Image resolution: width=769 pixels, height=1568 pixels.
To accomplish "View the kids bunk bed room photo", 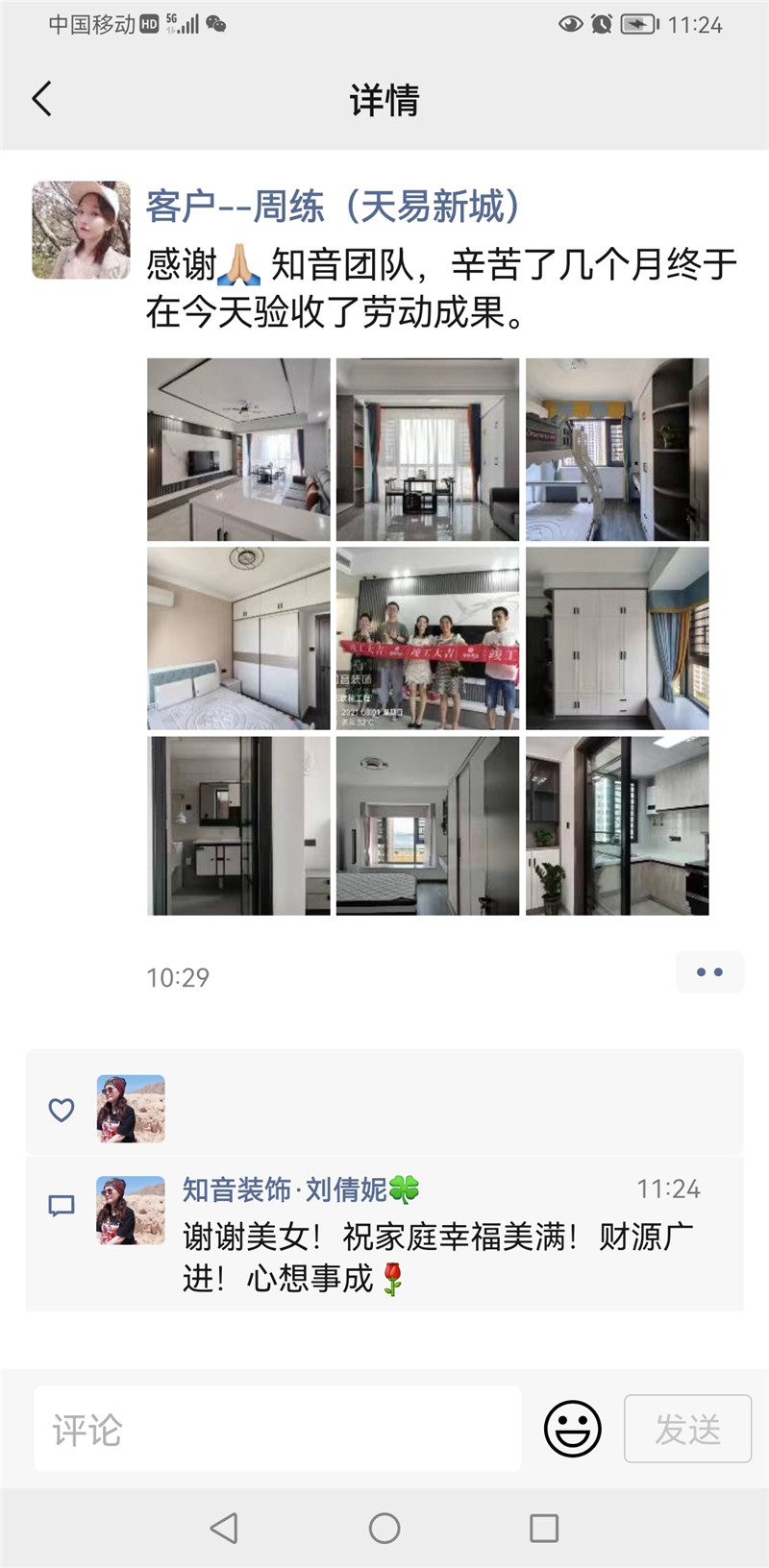I will click(617, 450).
